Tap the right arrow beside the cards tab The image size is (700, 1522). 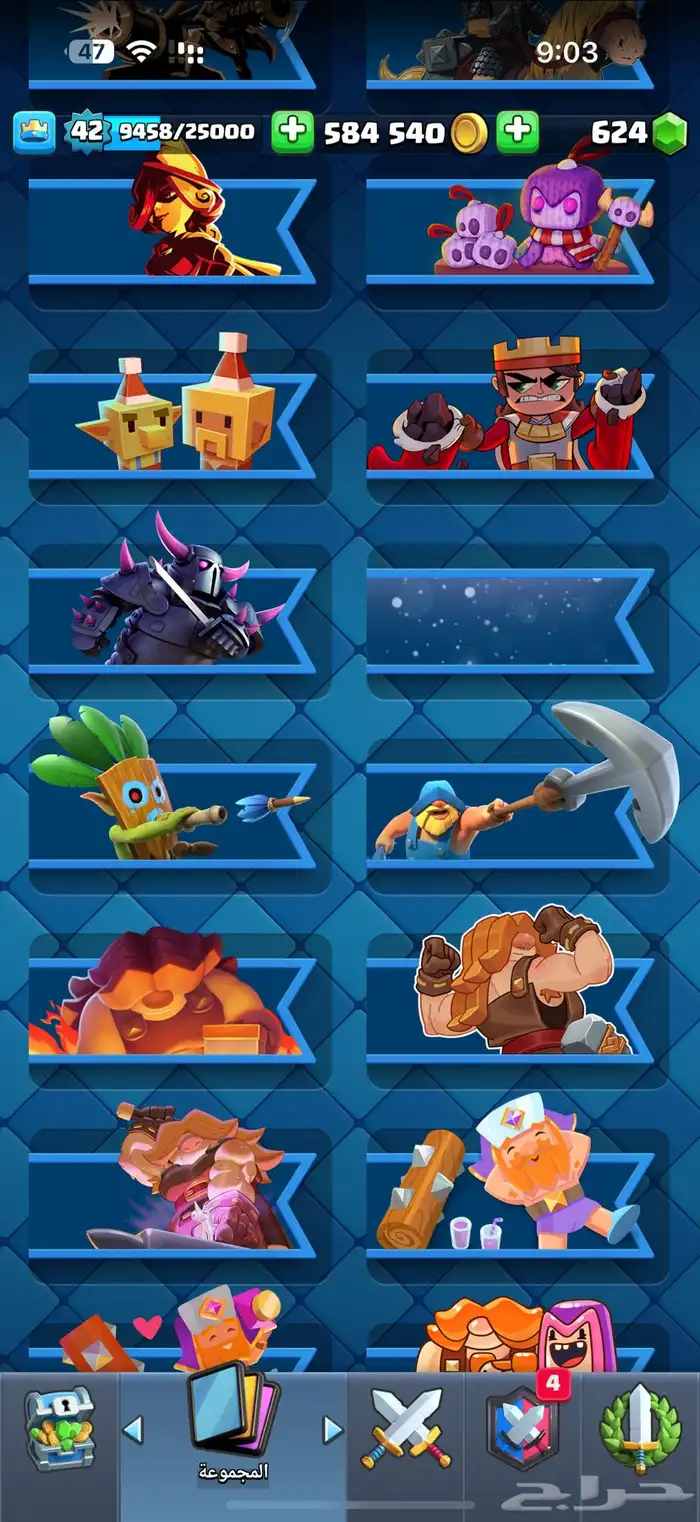[333, 1430]
